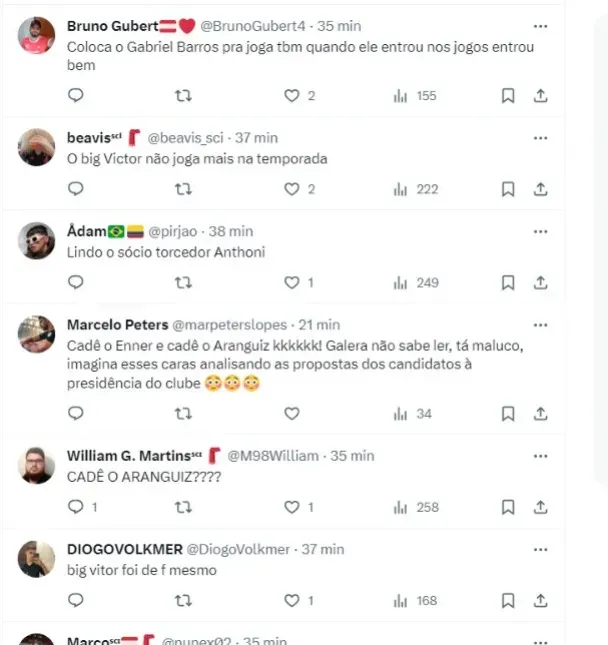This screenshot has height=645, width=608.
Task: Share Ådam's tweet
Action: click(x=540, y=283)
